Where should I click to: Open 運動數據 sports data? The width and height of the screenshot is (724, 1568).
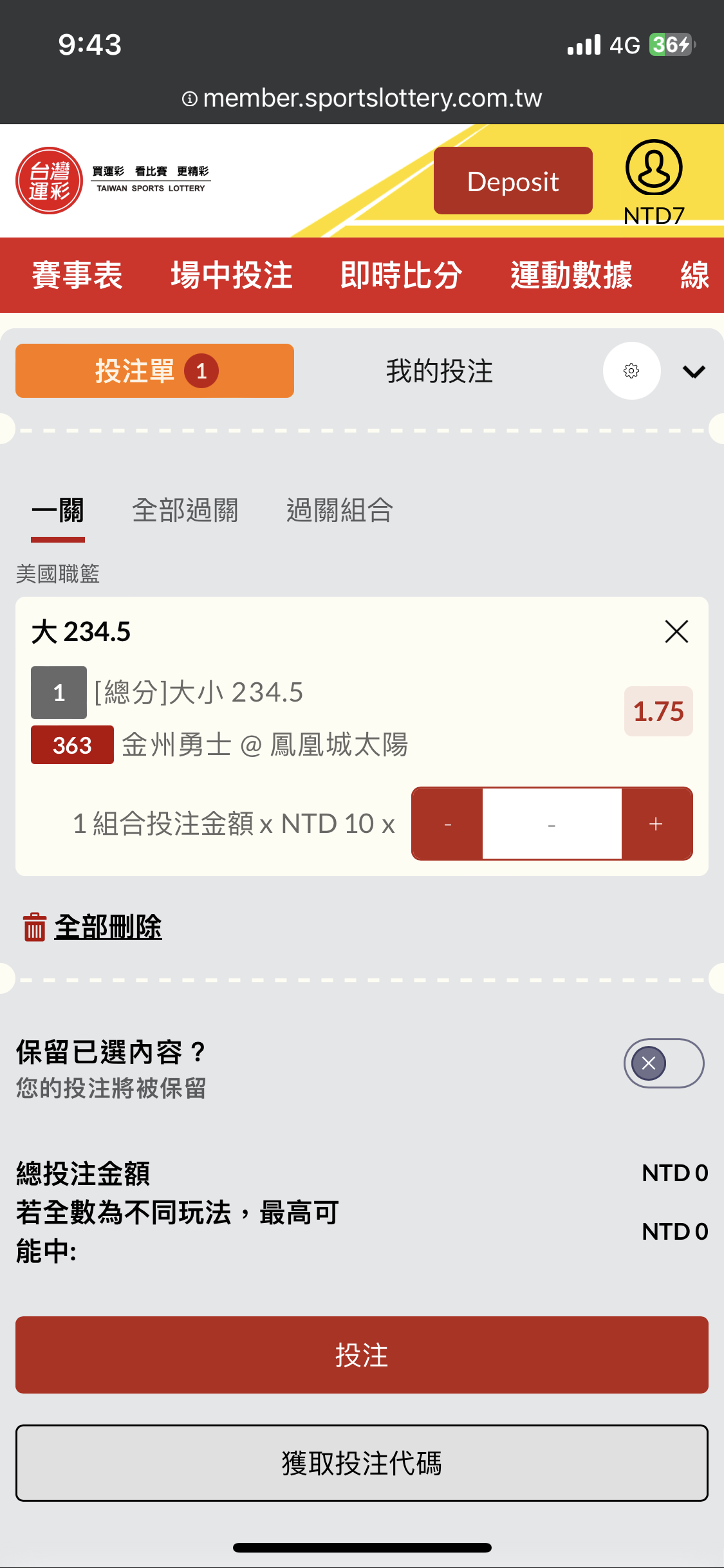tap(571, 275)
